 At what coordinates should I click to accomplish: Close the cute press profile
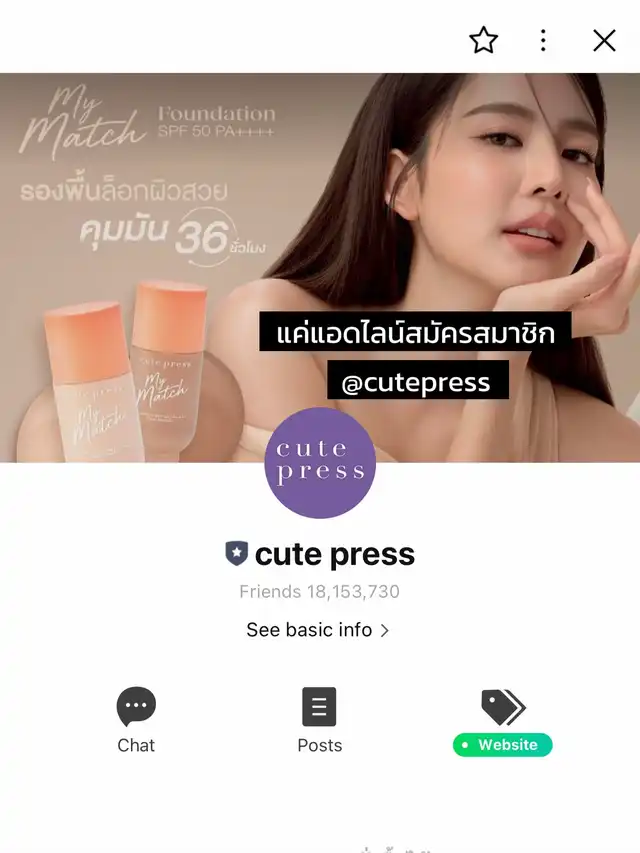604,40
